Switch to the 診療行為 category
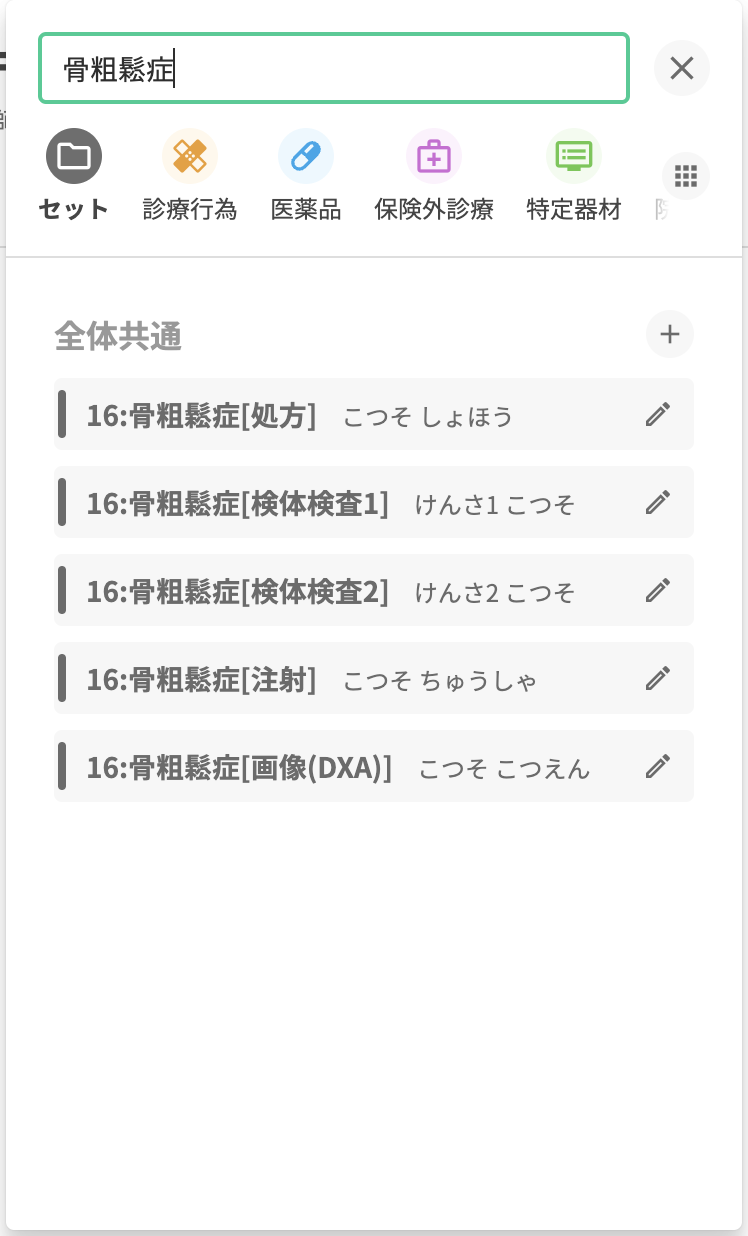 tap(190, 175)
